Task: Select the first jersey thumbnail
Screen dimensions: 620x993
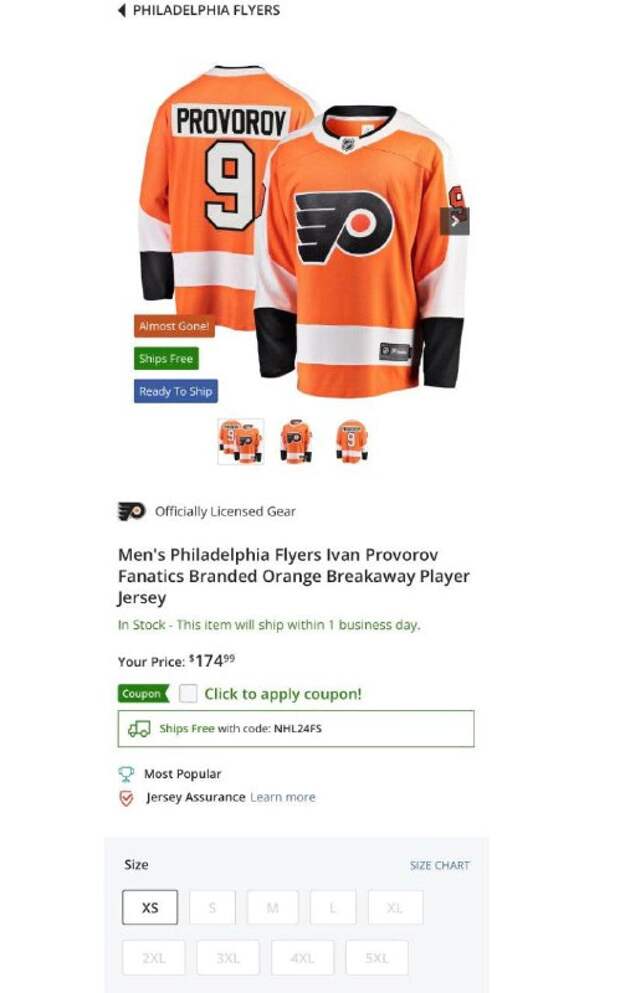Action: 241,441
